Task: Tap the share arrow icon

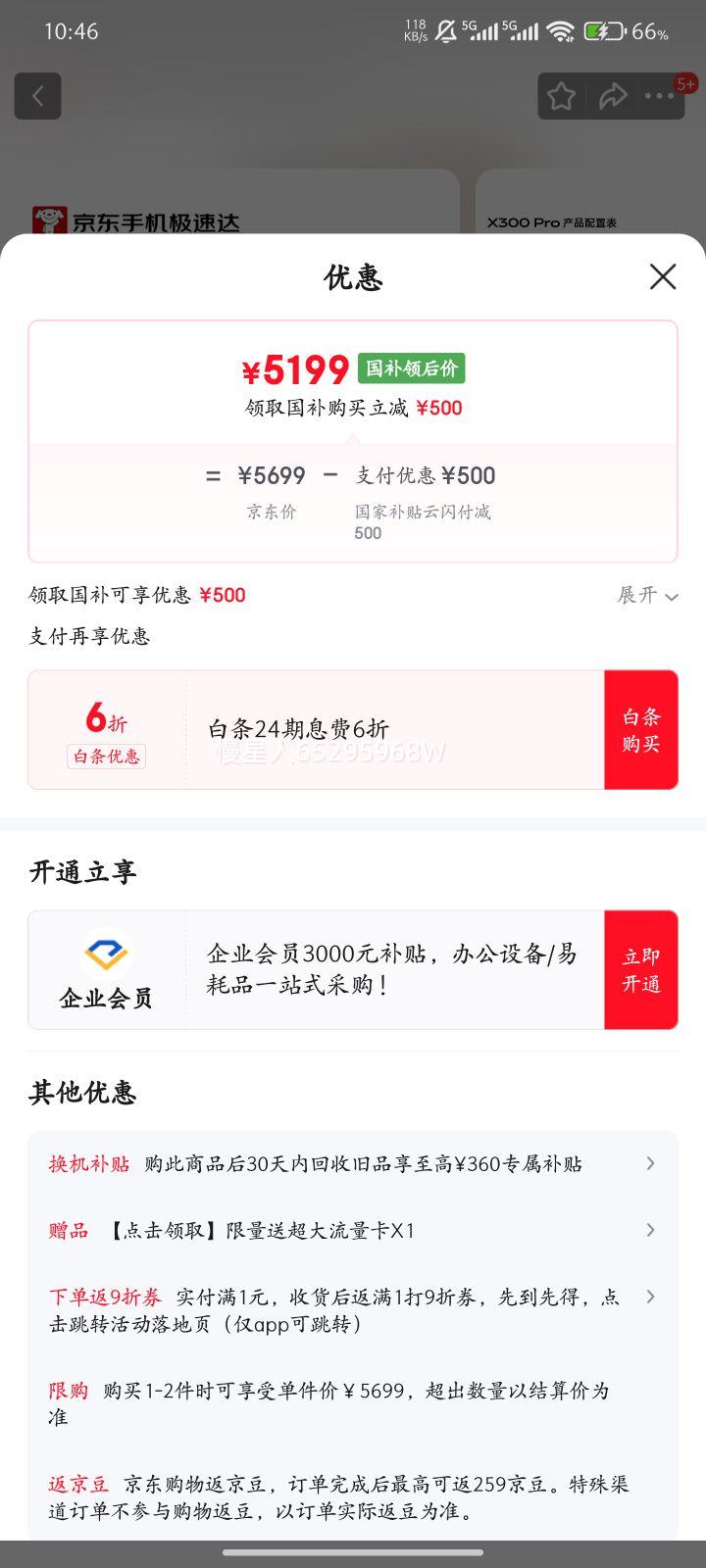Action: coord(615,96)
